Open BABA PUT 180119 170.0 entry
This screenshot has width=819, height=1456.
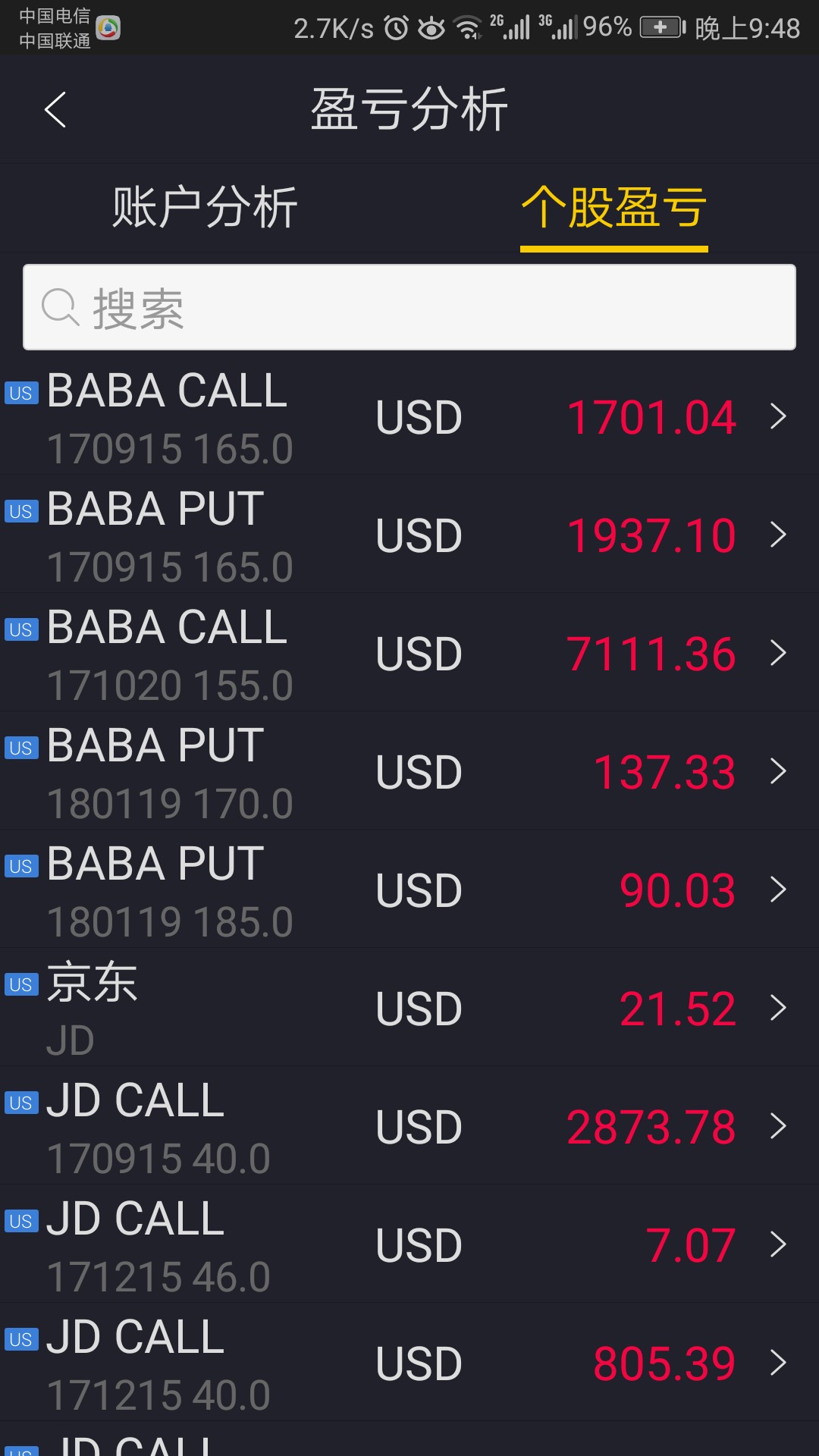[409, 771]
